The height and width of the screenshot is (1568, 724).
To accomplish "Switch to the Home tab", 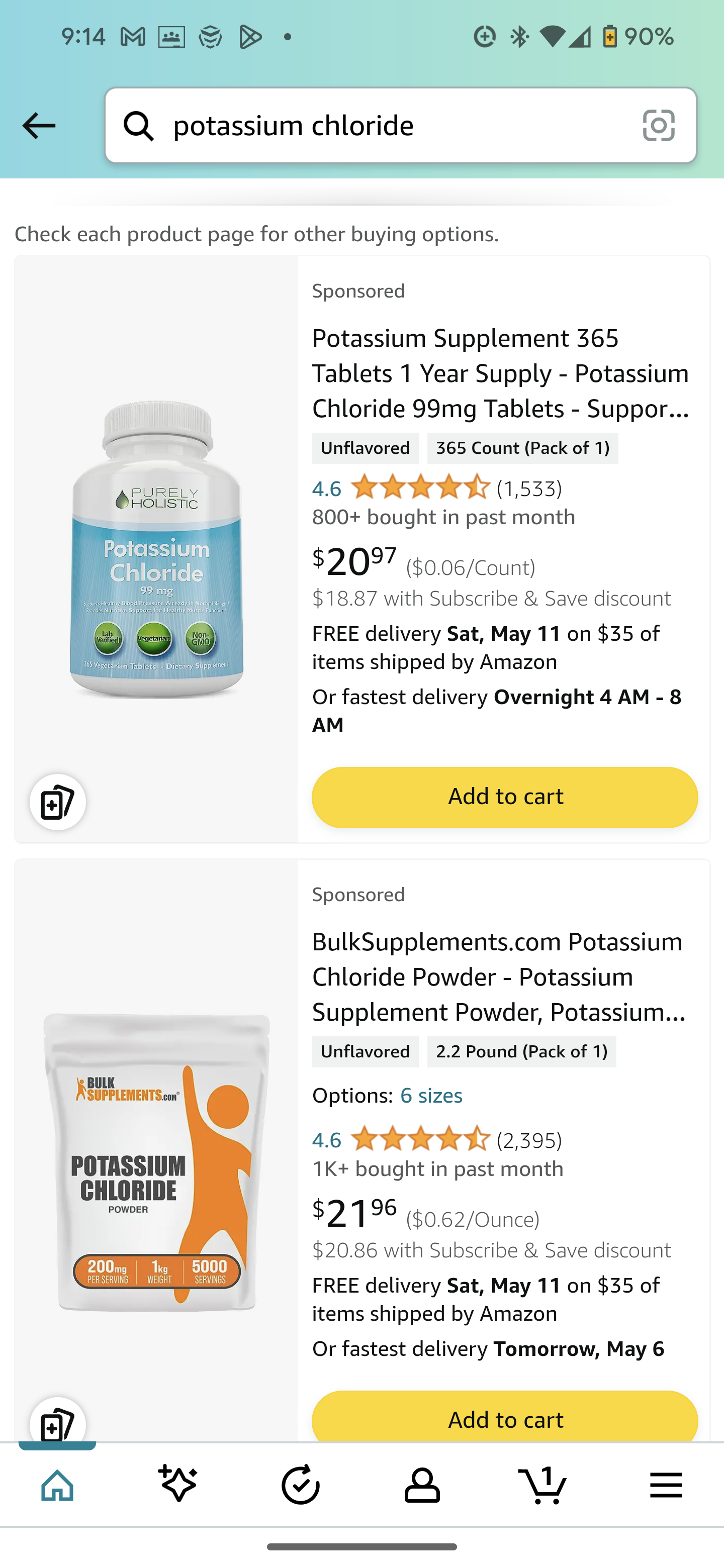I will [58, 1485].
